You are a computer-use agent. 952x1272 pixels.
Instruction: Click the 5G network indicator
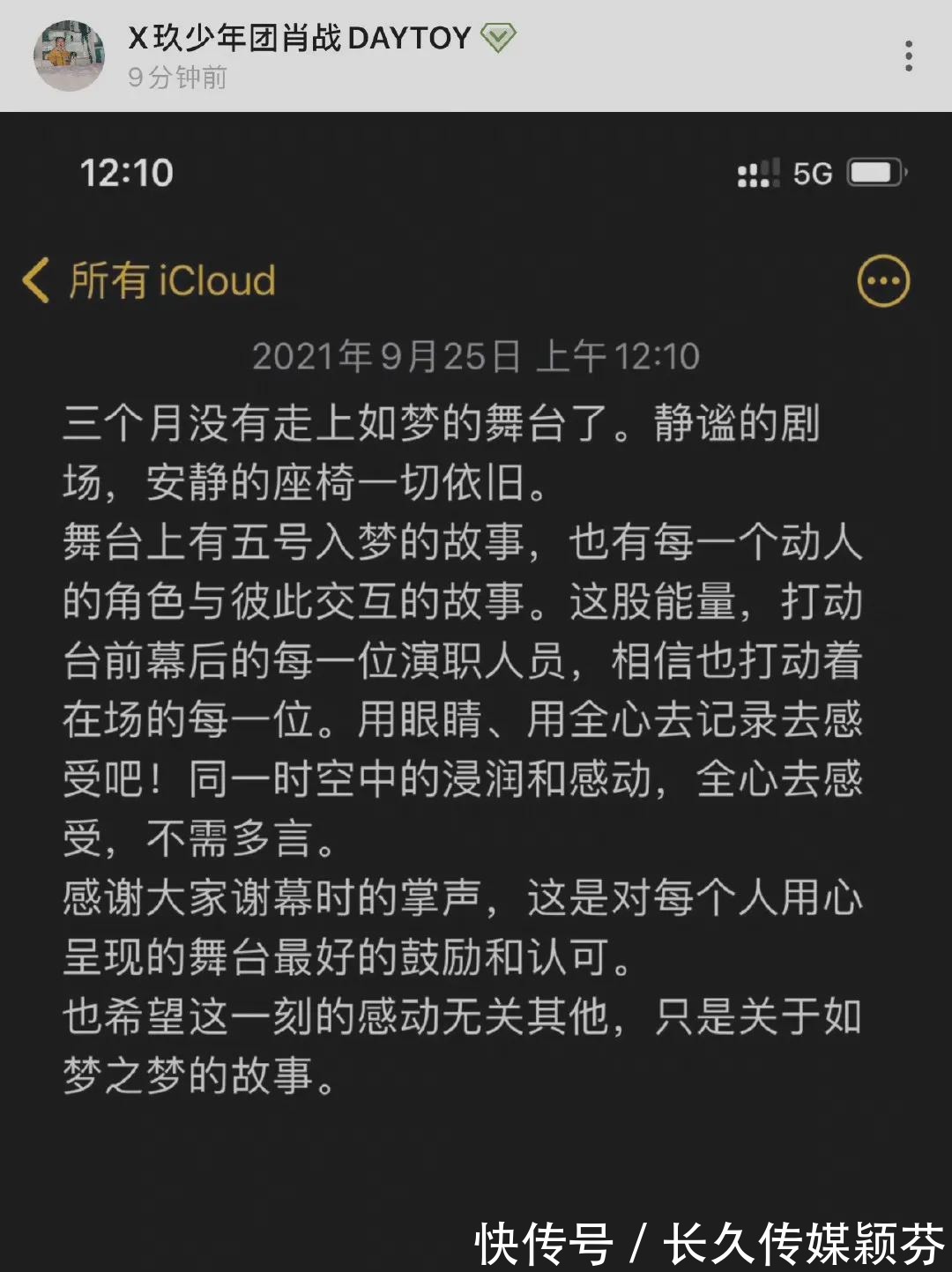pyautogui.click(x=812, y=174)
